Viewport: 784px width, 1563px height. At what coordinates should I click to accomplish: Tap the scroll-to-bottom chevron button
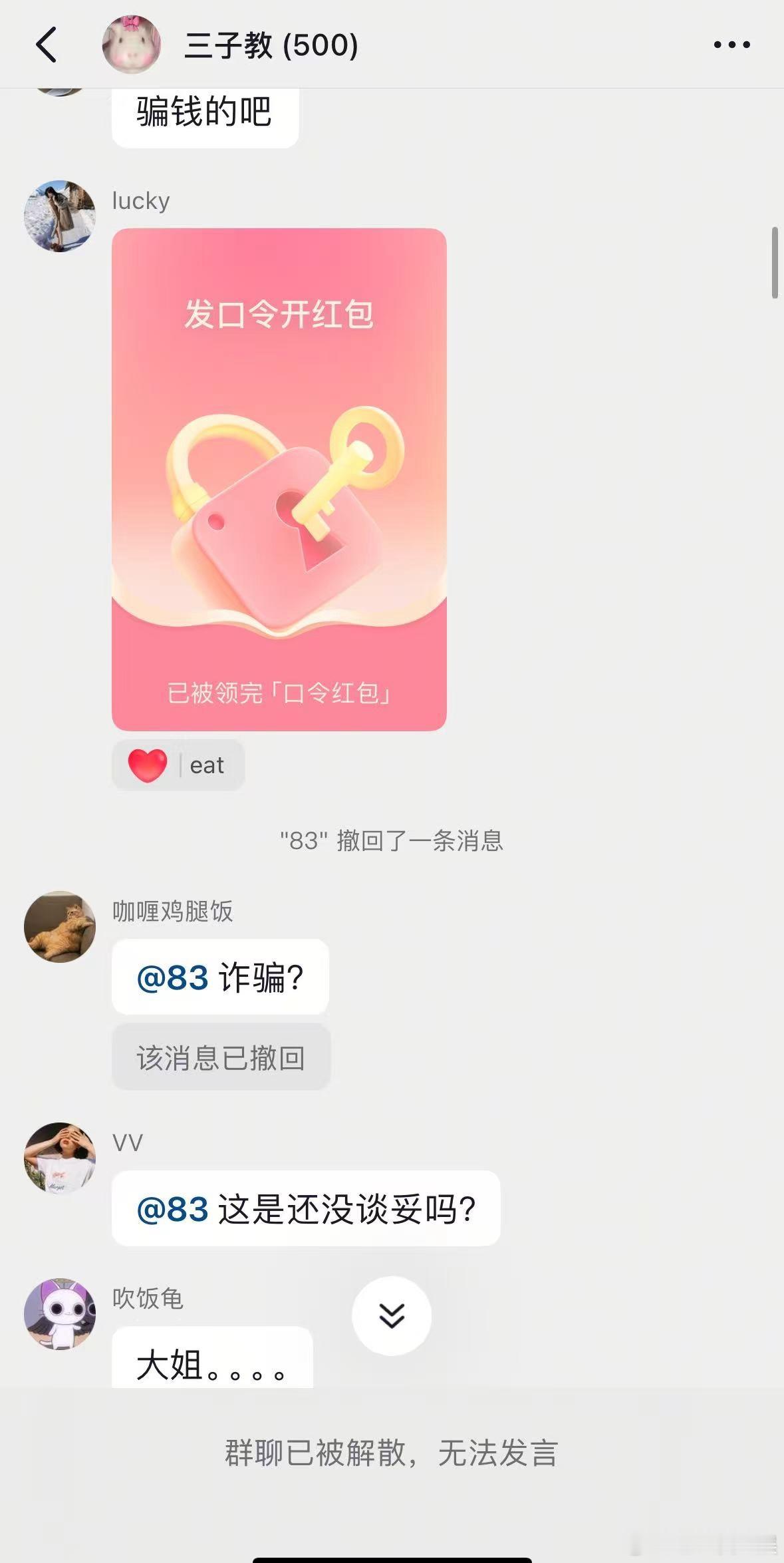392,1315
